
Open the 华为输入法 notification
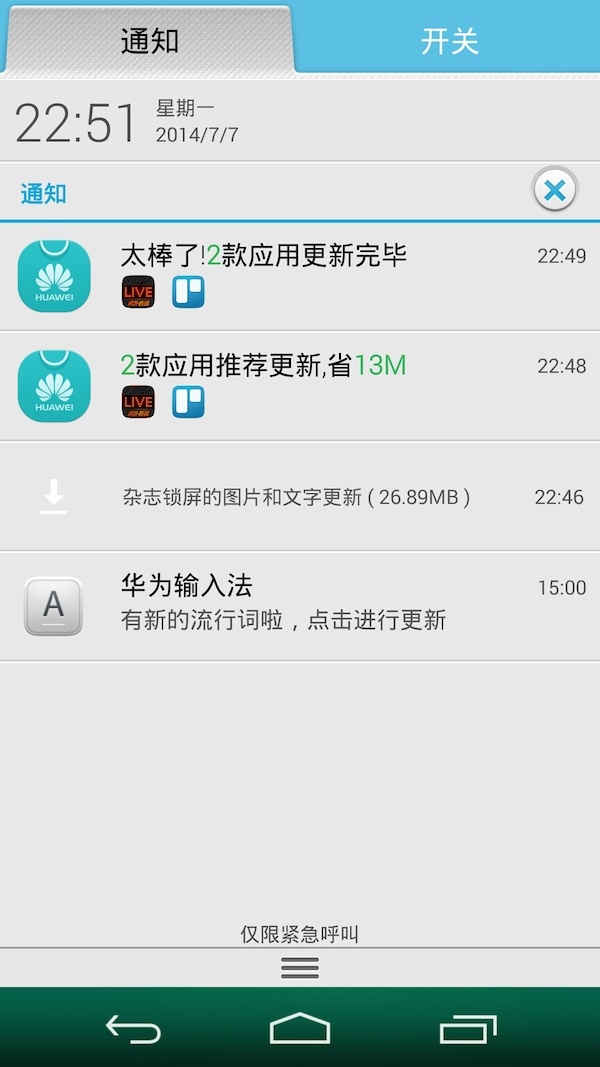[x=300, y=606]
